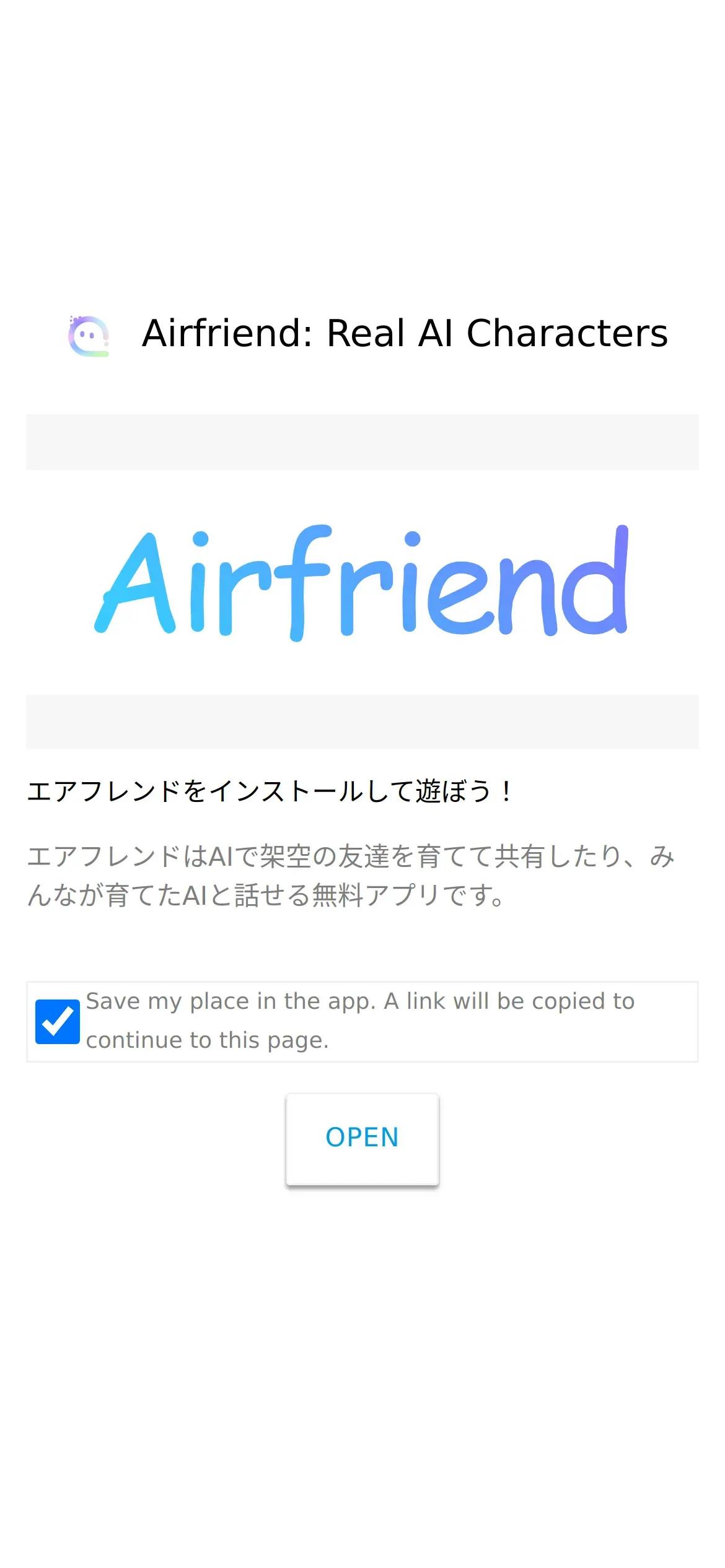The width and height of the screenshot is (725, 1568).
Task: Tap the OPEN button
Action: coord(362,1138)
